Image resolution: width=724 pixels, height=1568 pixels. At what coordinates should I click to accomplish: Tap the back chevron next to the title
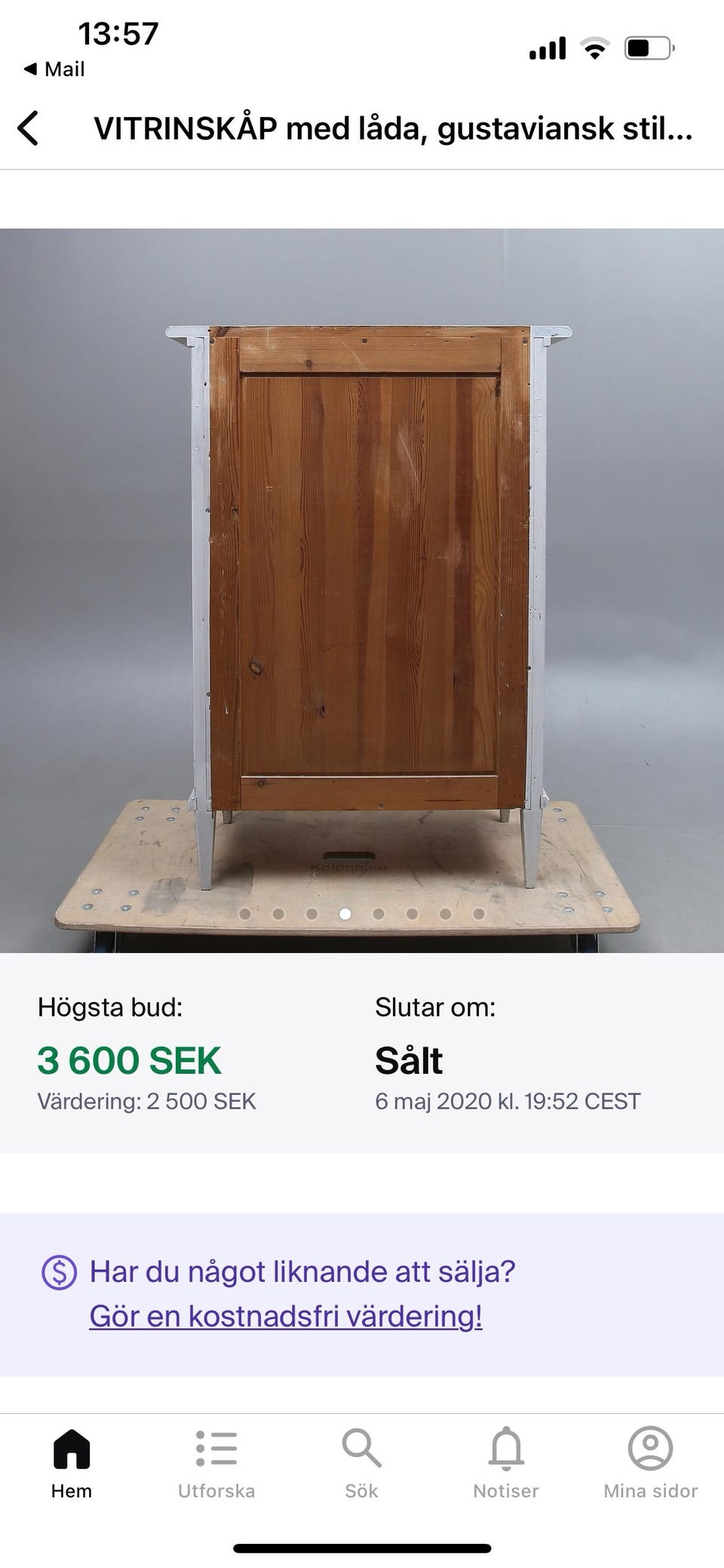pyautogui.click(x=30, y=128)
